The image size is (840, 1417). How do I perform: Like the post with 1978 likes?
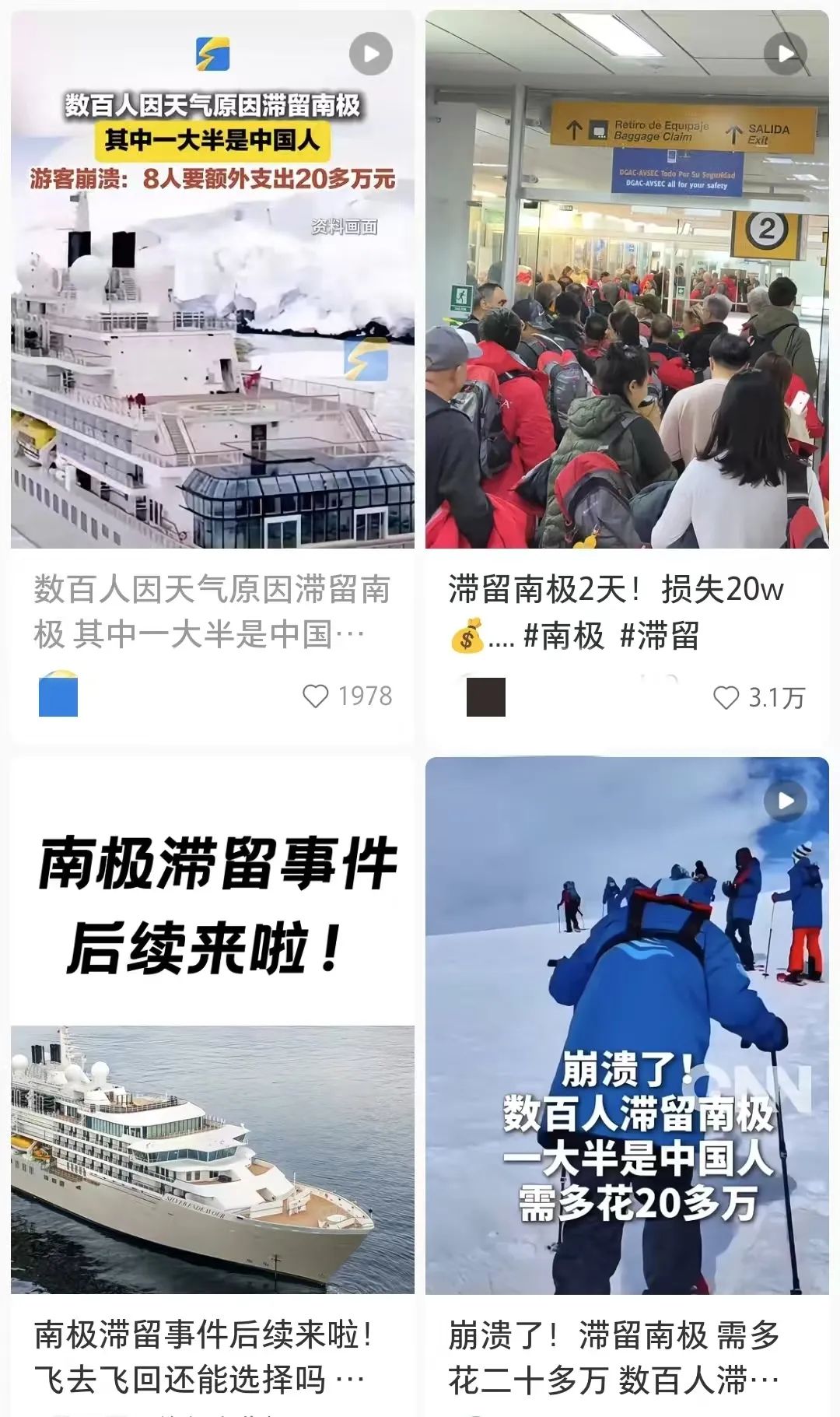pyautogui.click(x=316, y=696)
